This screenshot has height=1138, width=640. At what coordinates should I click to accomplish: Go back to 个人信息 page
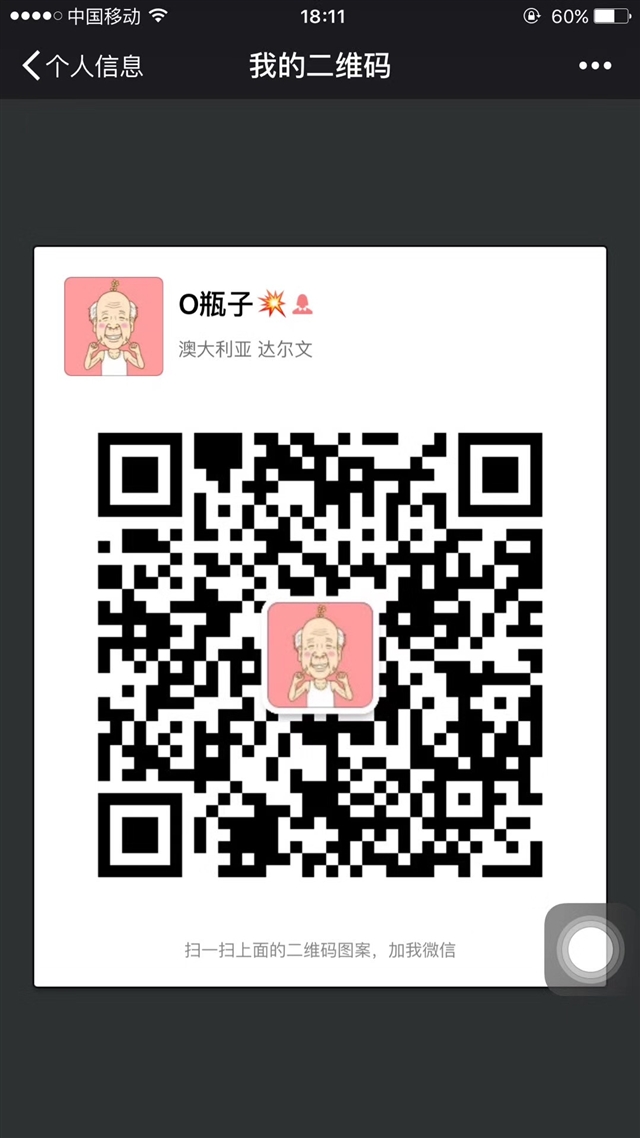[x=82, y=66]
